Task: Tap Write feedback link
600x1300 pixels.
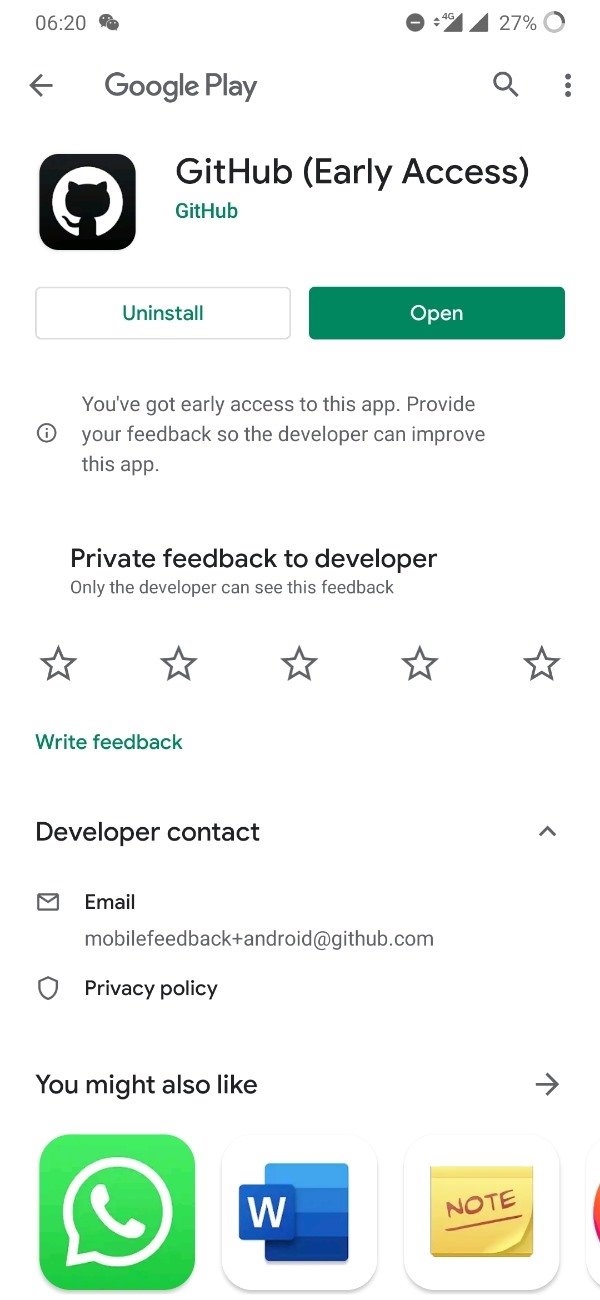Action: (x=109, y=742)
